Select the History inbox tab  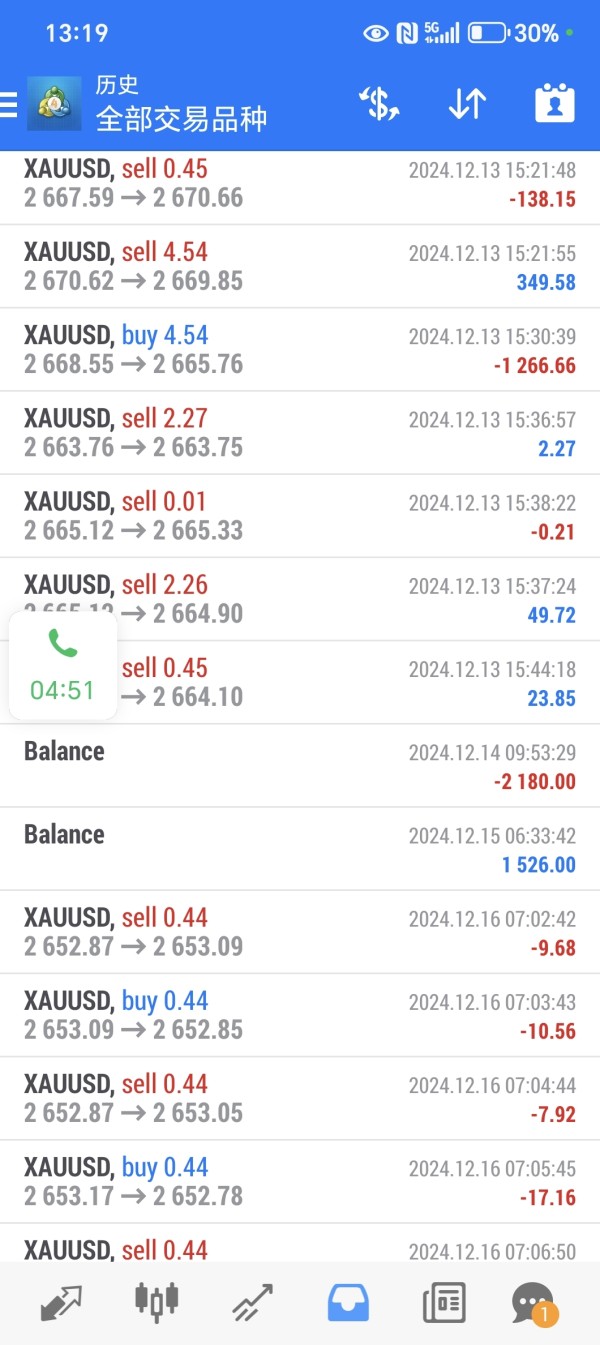click(x=348, y=1302)
